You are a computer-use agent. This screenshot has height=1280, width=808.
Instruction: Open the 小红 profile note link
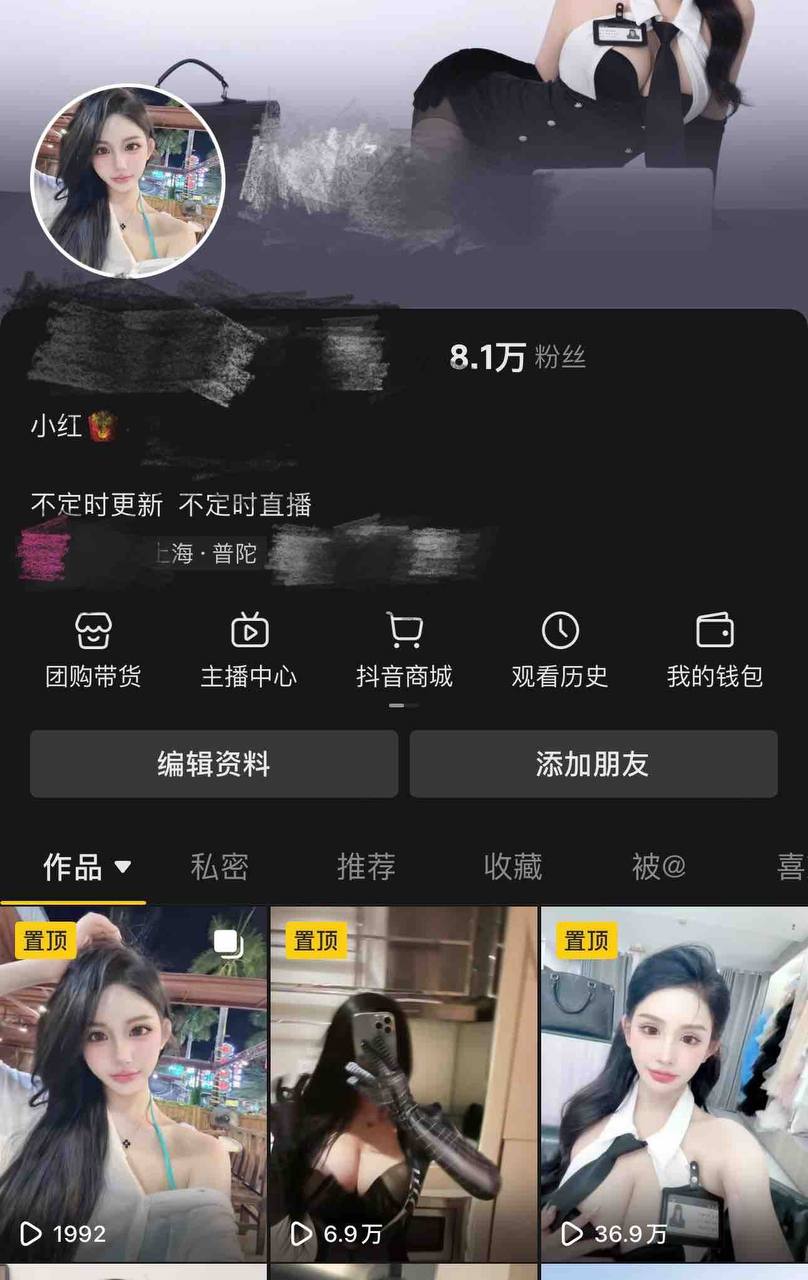click(x=60, y=423)
